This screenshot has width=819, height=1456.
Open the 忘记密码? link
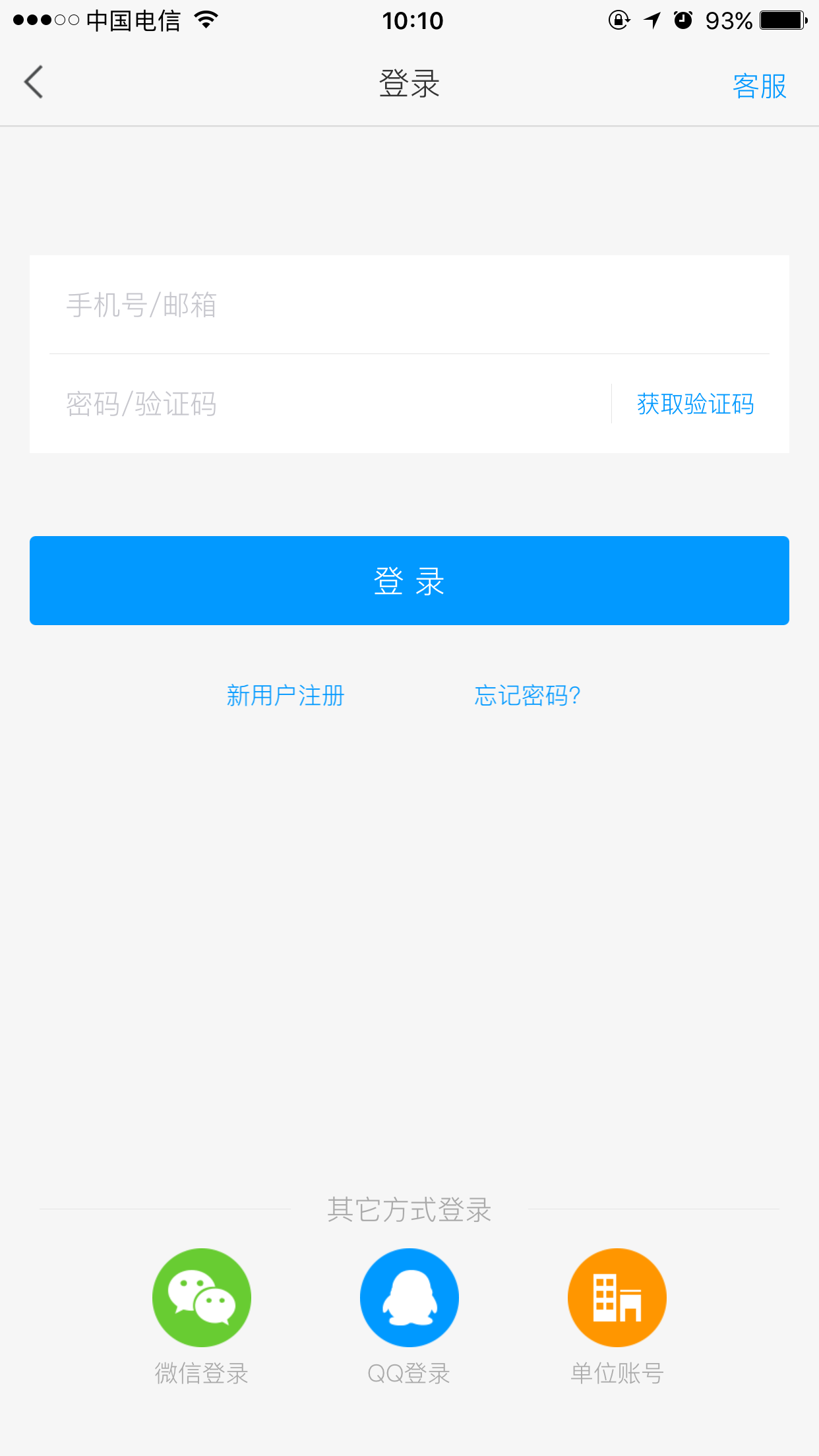point(528,696)
